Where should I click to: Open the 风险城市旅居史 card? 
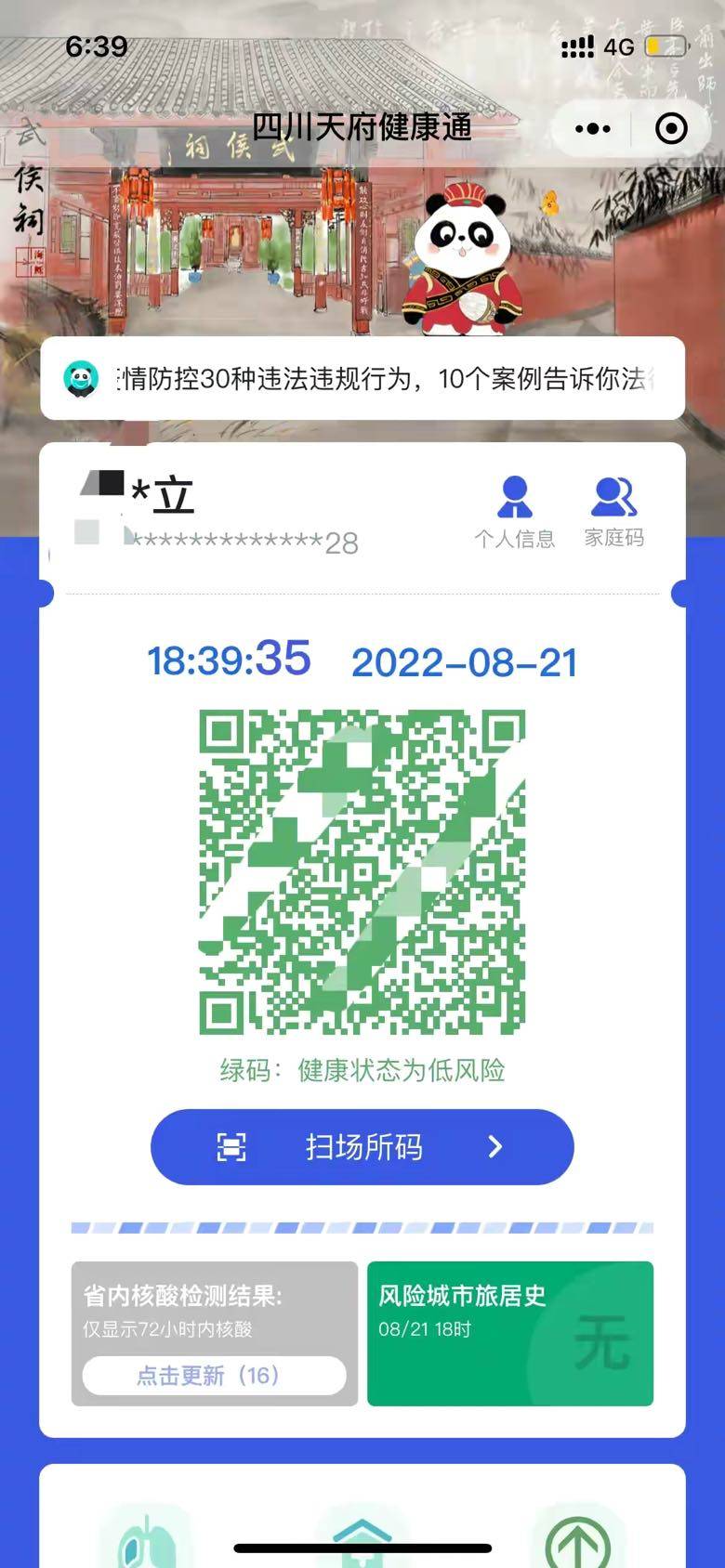pyautogui.click(x=510, y=1333)
